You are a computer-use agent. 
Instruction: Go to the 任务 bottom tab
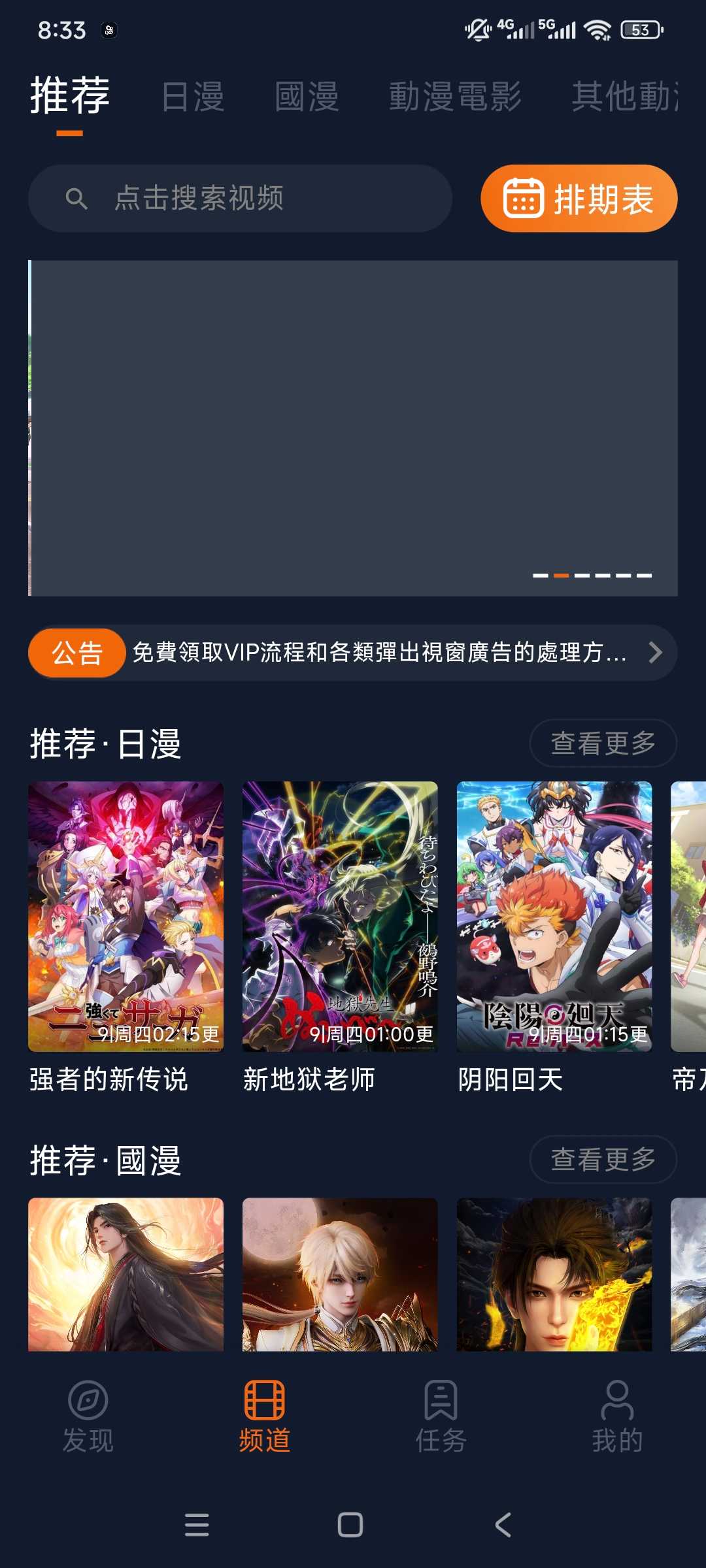click(x=441, y=1416)
